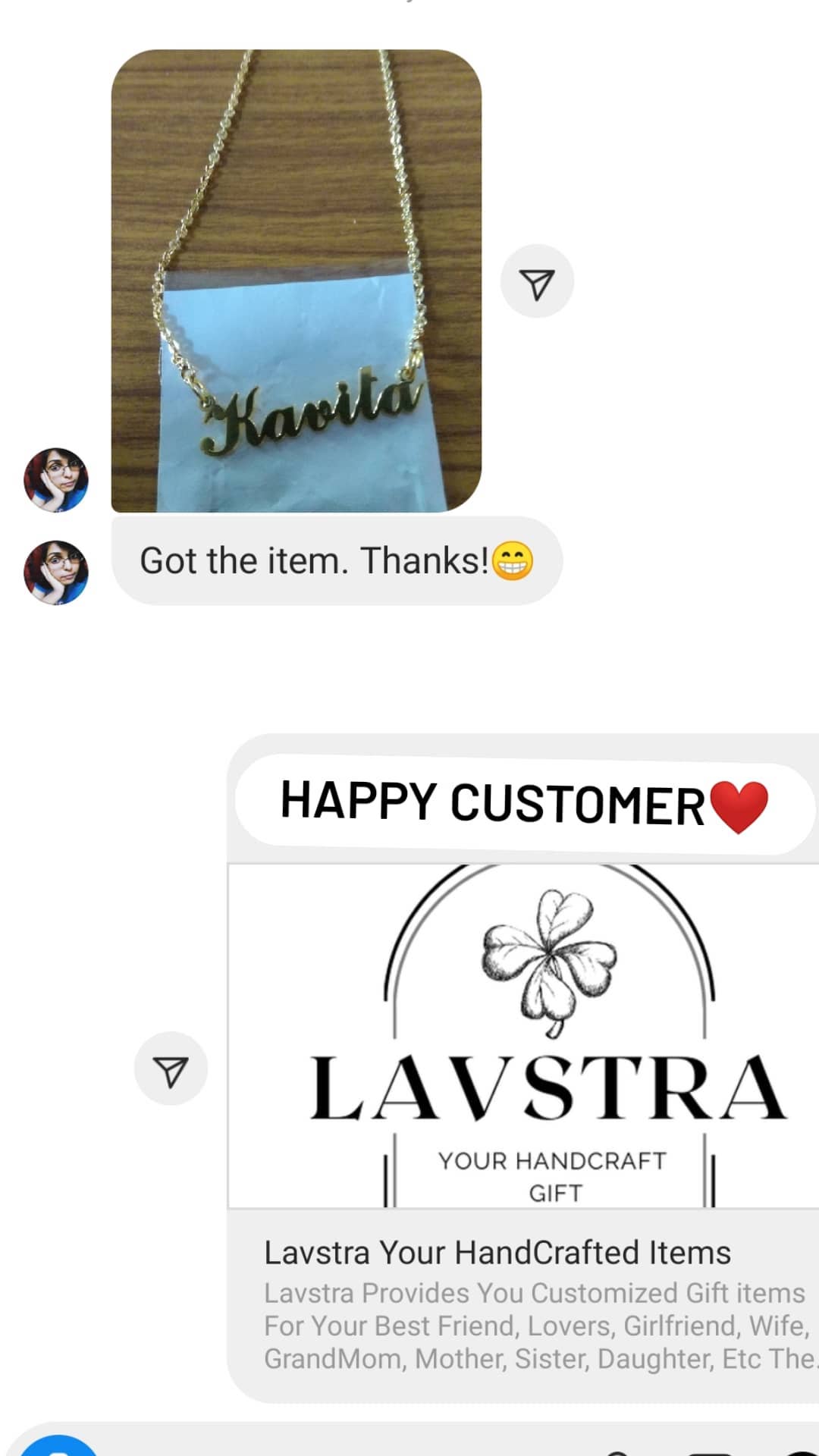Forward the necklace photo with share icon
819x1456 pixels.
(537, 281)
